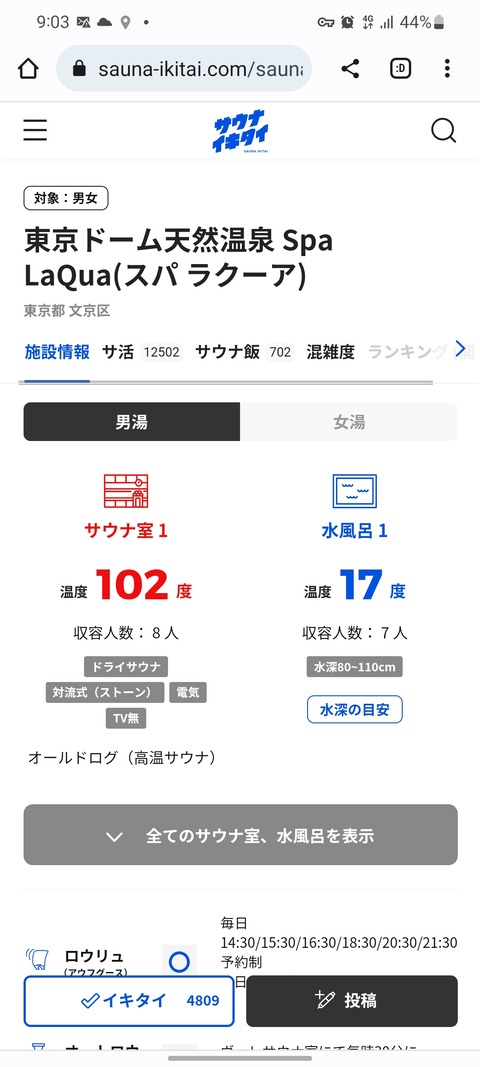Viewport: 480px width, 1067px height.
Task: Share this page from browser toolbar
Action: tap(351, 69)
